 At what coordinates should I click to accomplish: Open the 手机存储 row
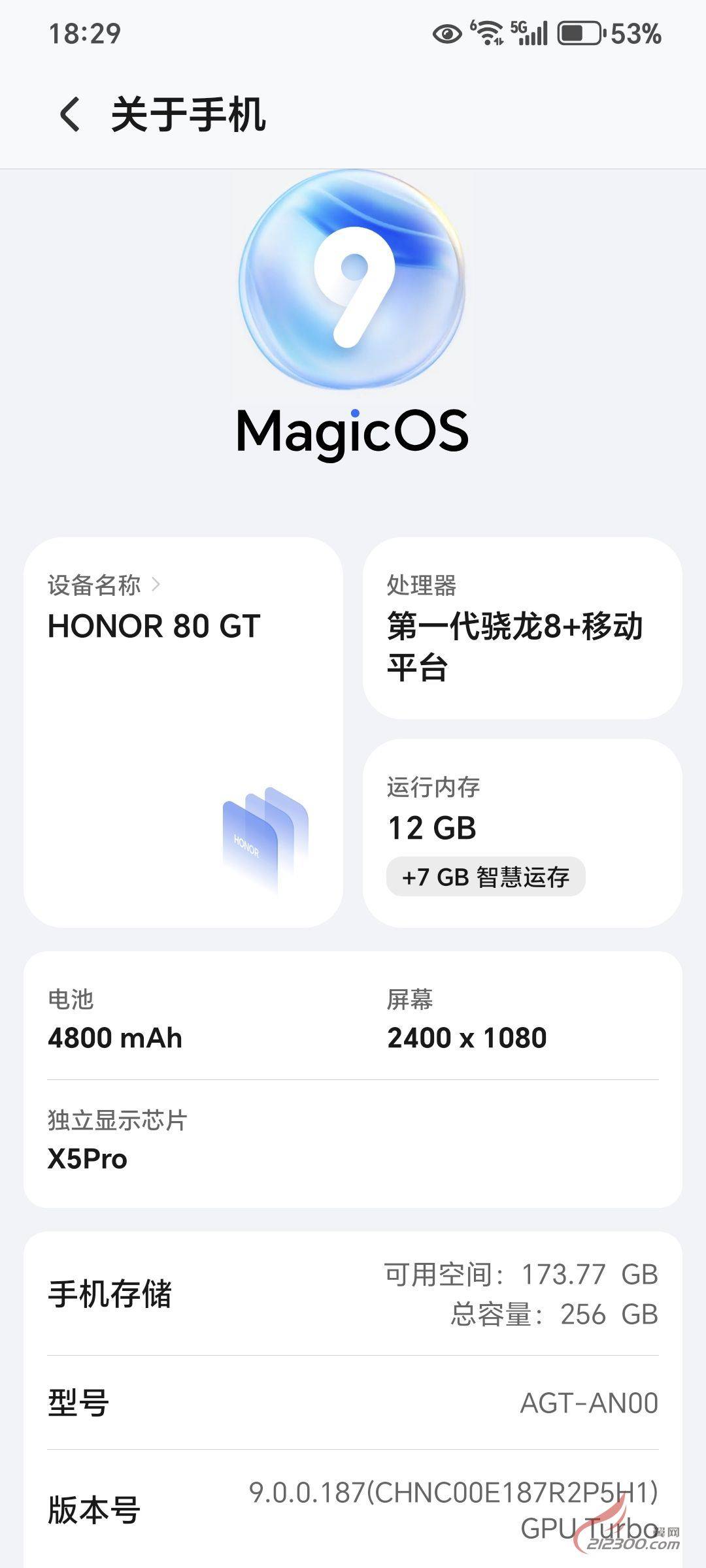353,1294
